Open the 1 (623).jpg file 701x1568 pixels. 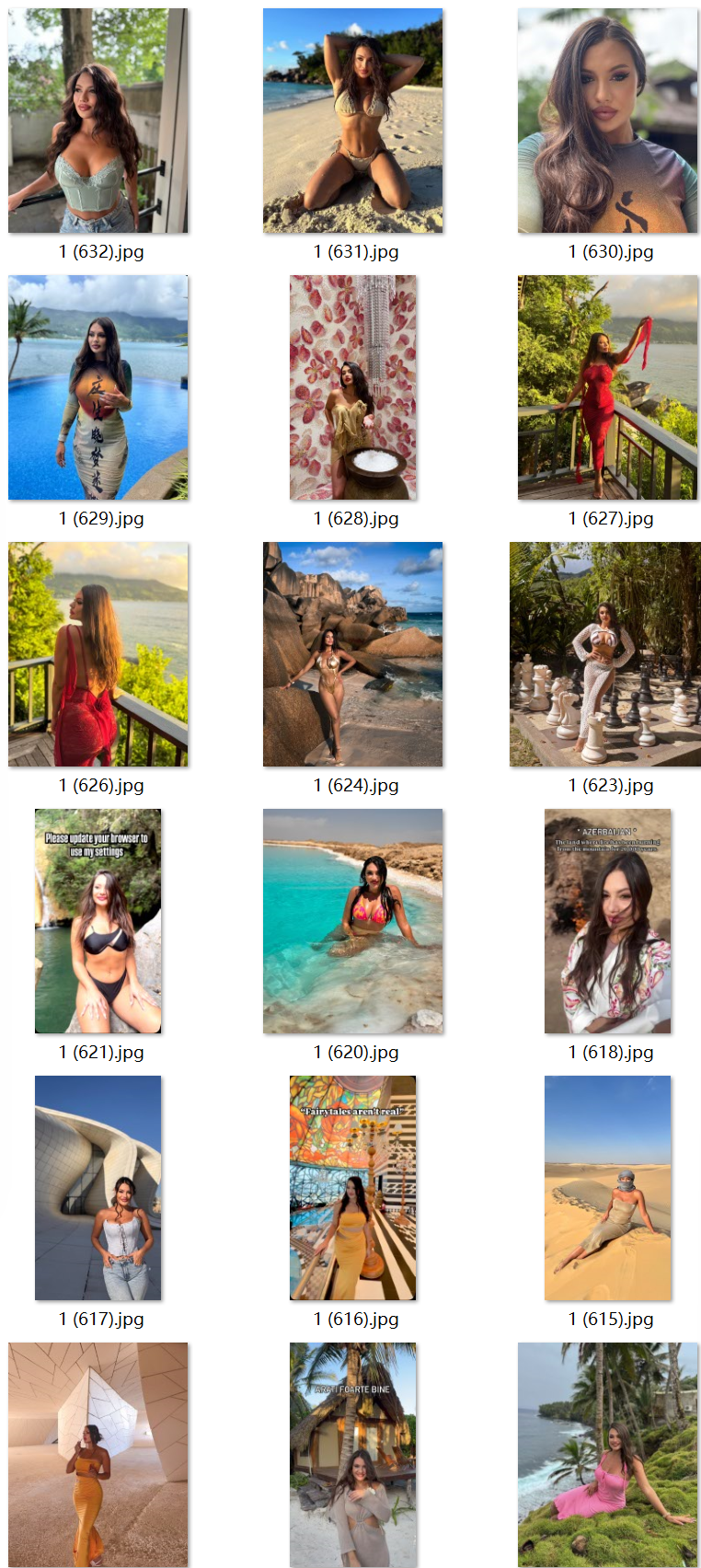pos(604,654)
